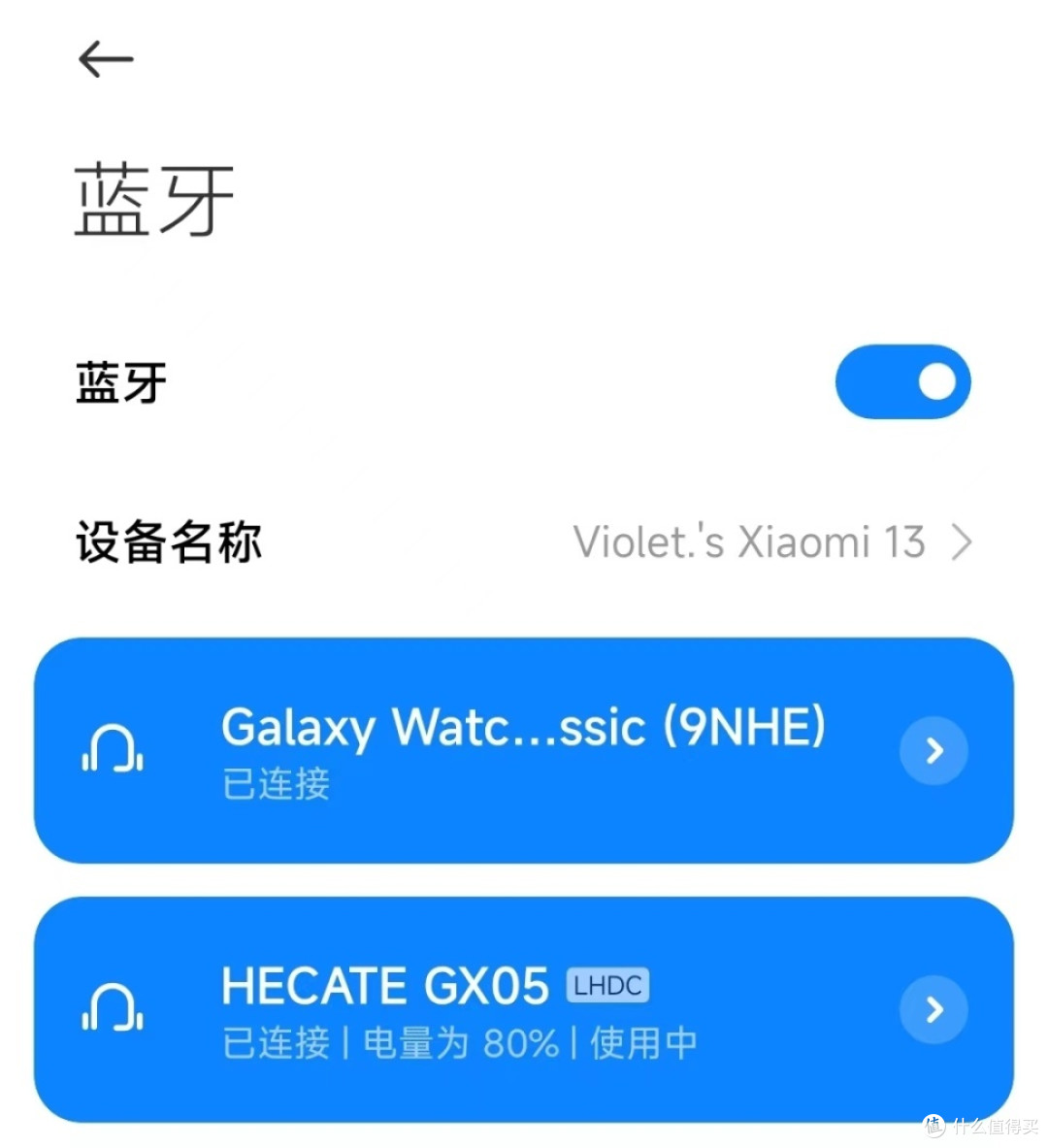Click the back arrow at top left

point(104,60)
